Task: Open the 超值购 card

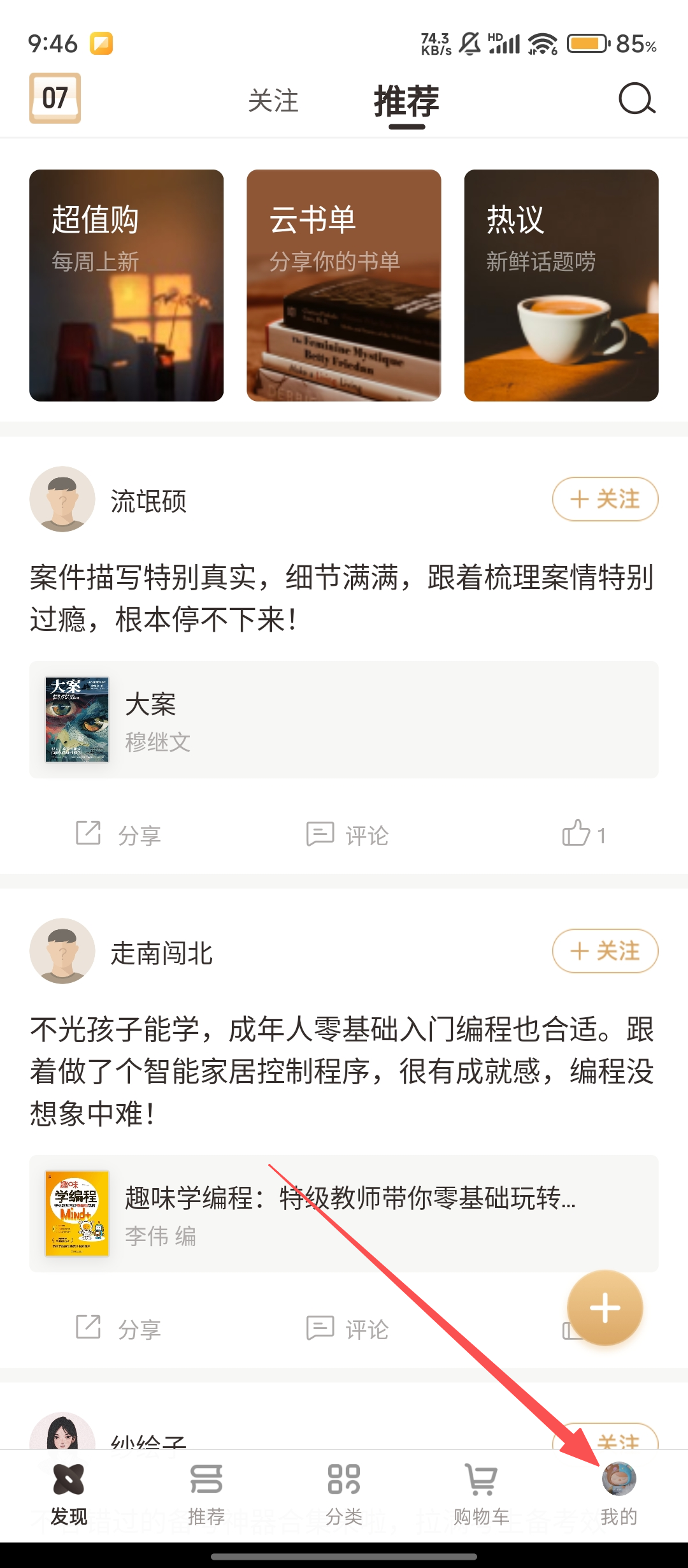Action: tap(126, 285)
